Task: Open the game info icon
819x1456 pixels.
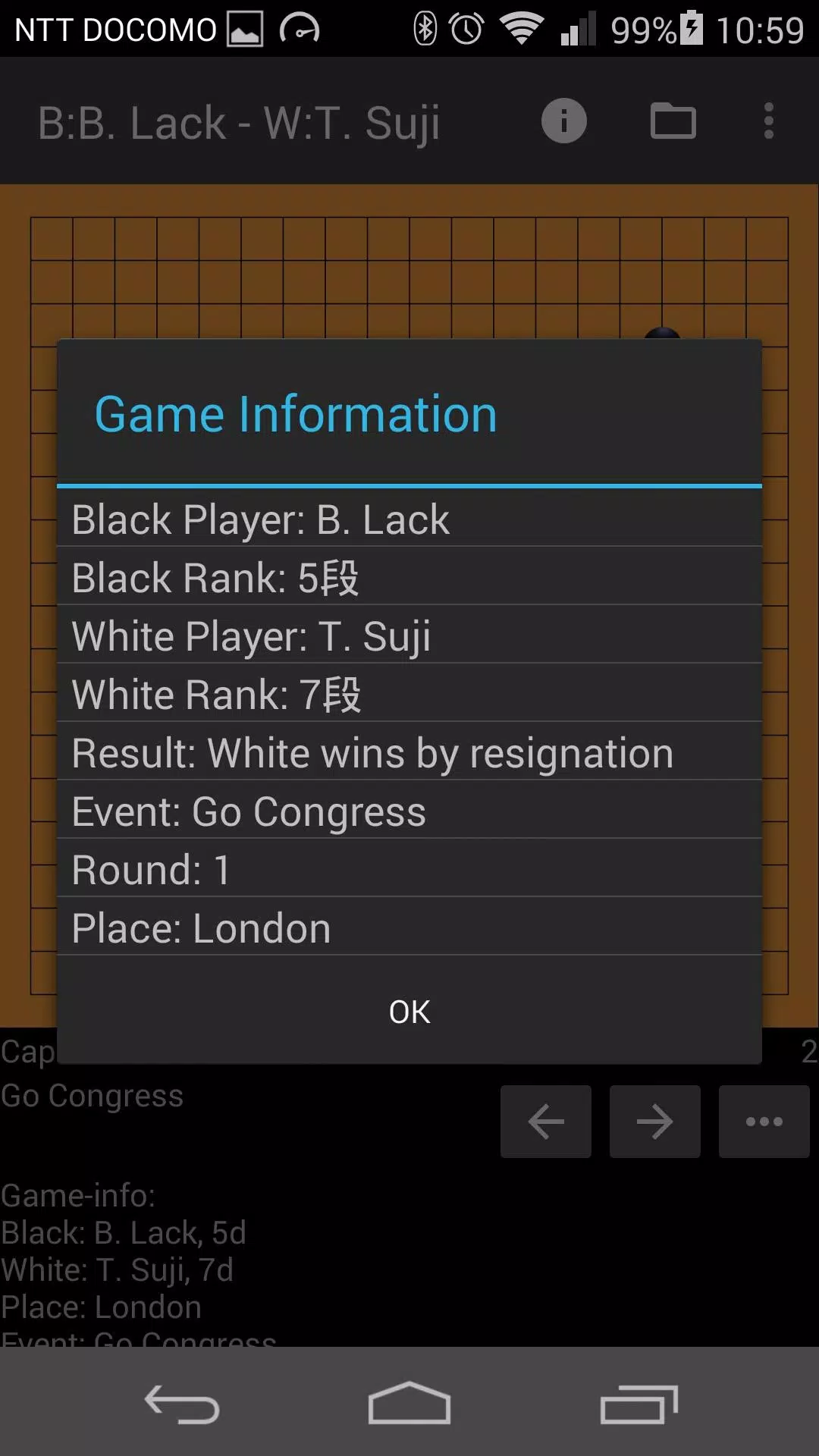Action: click(563, 121)
